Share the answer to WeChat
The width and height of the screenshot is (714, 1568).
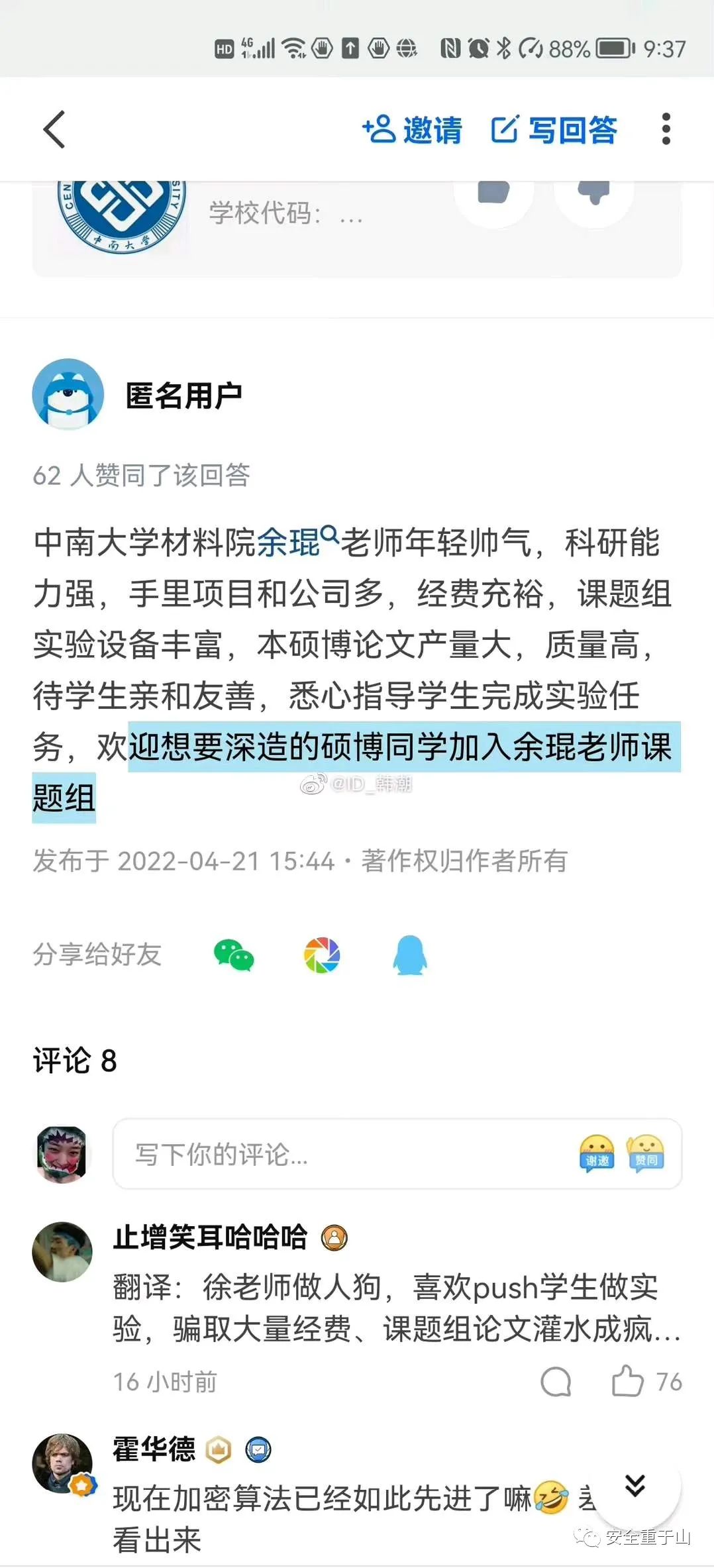[234, 955]
